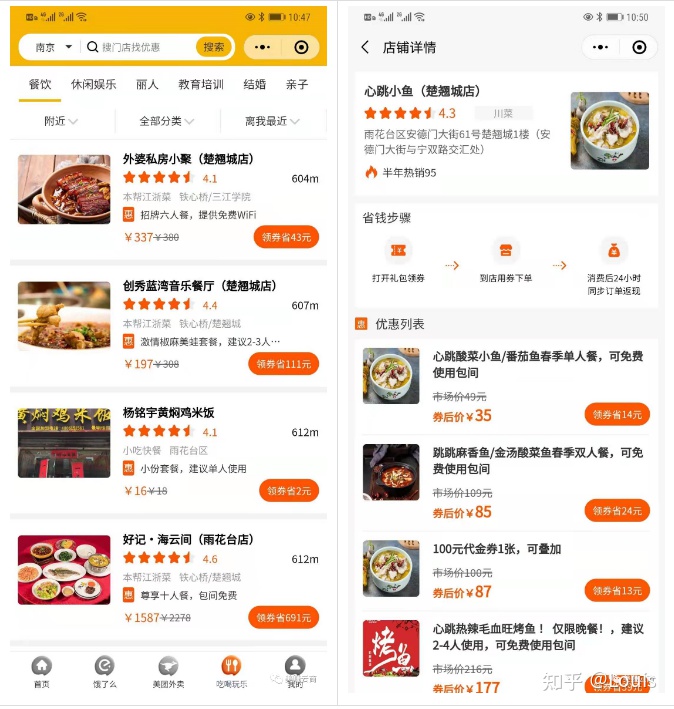Open the 杨铭宇黄焖鸡米饭 listing
The height and width of the screenshot is (709, 674).
click(x=169, y=413)
